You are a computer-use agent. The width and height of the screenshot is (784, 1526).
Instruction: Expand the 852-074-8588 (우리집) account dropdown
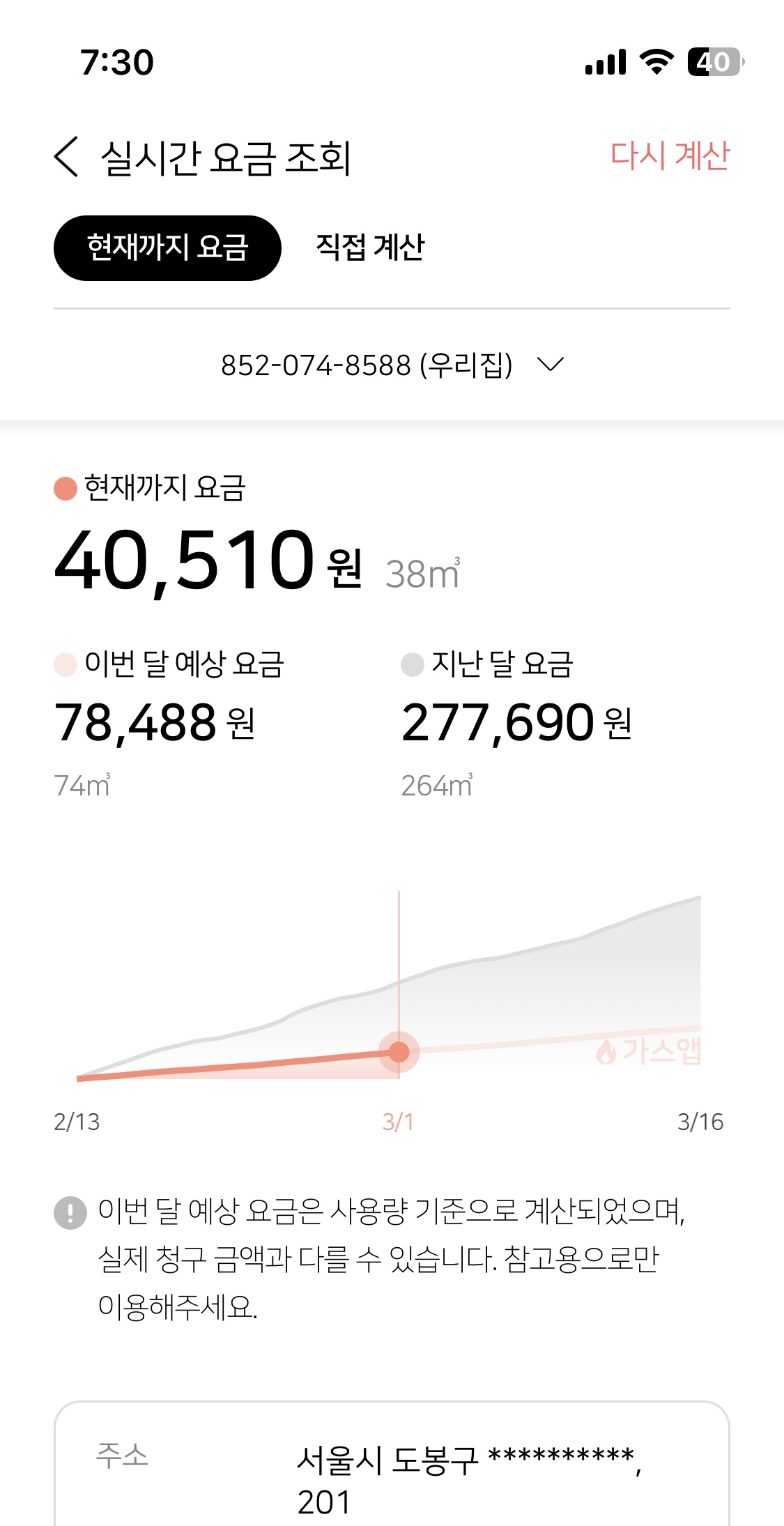(x=392, y=365)
